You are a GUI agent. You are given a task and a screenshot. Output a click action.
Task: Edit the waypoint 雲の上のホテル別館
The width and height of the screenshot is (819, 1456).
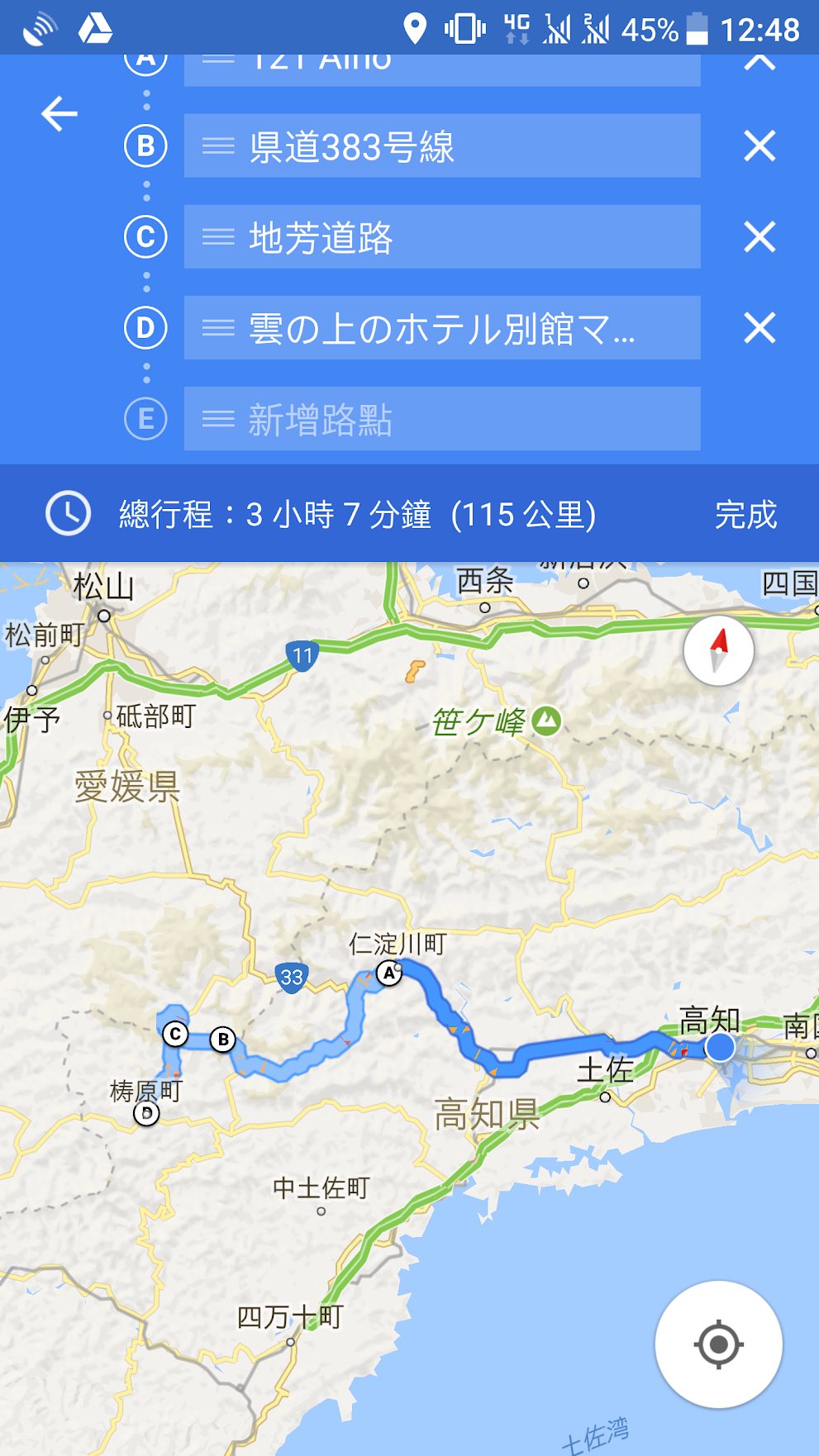441,328
